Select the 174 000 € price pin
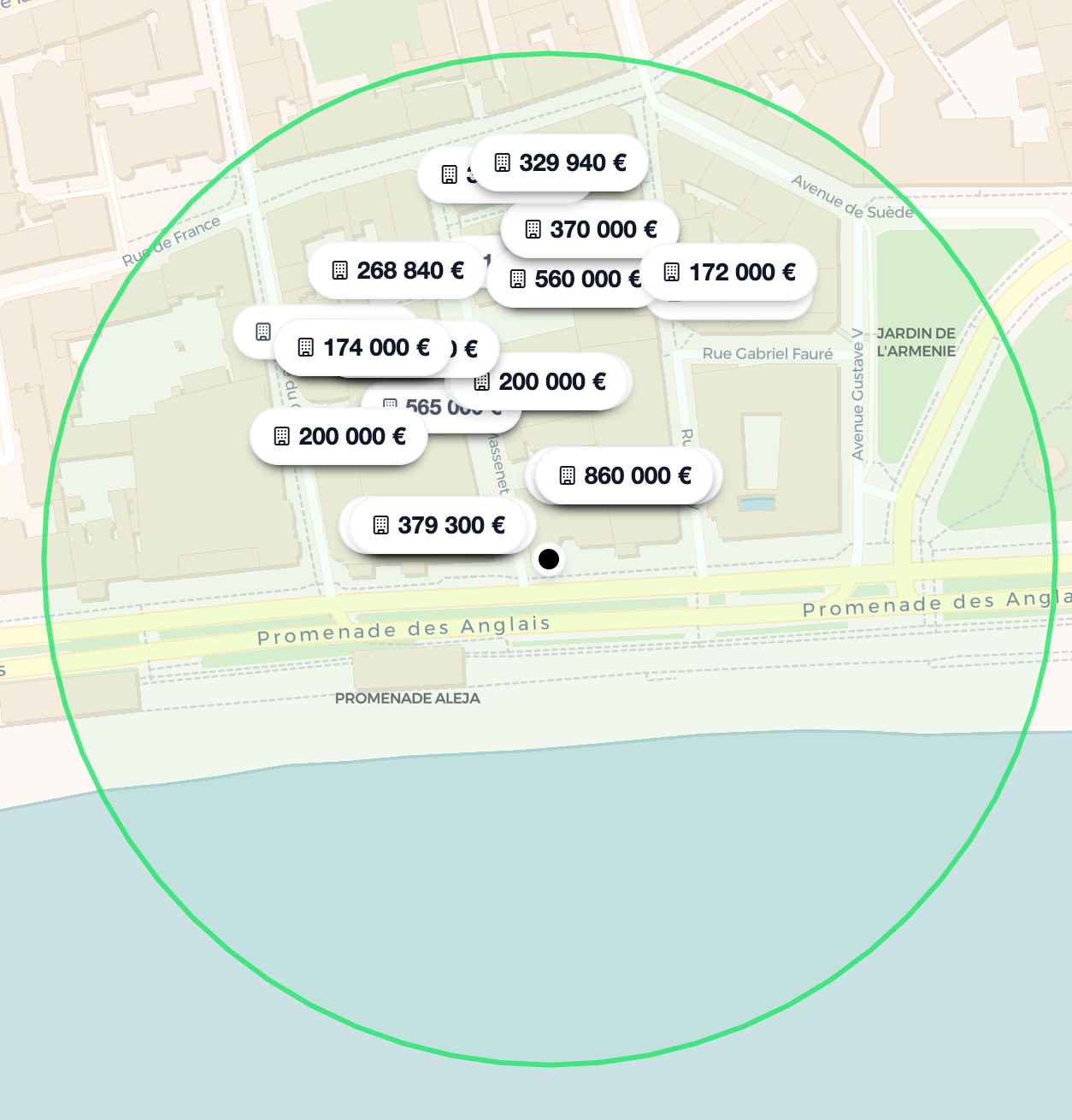 363,348
